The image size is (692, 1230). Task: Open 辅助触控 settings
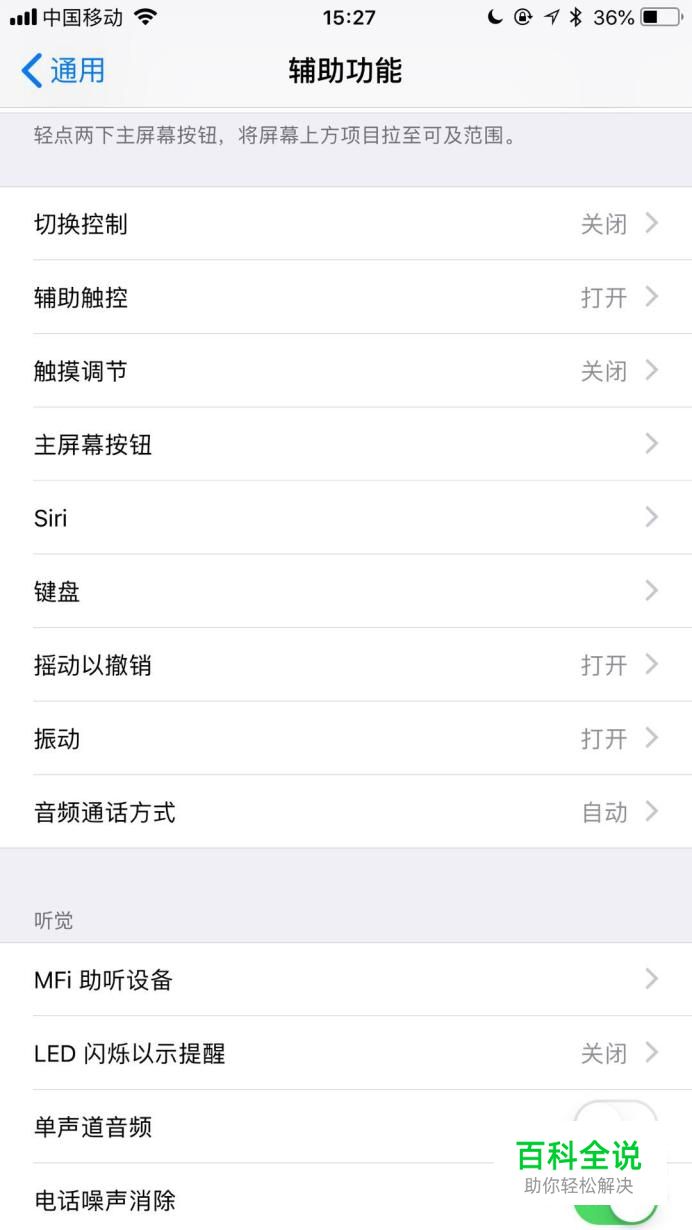[x=346, y=297]
